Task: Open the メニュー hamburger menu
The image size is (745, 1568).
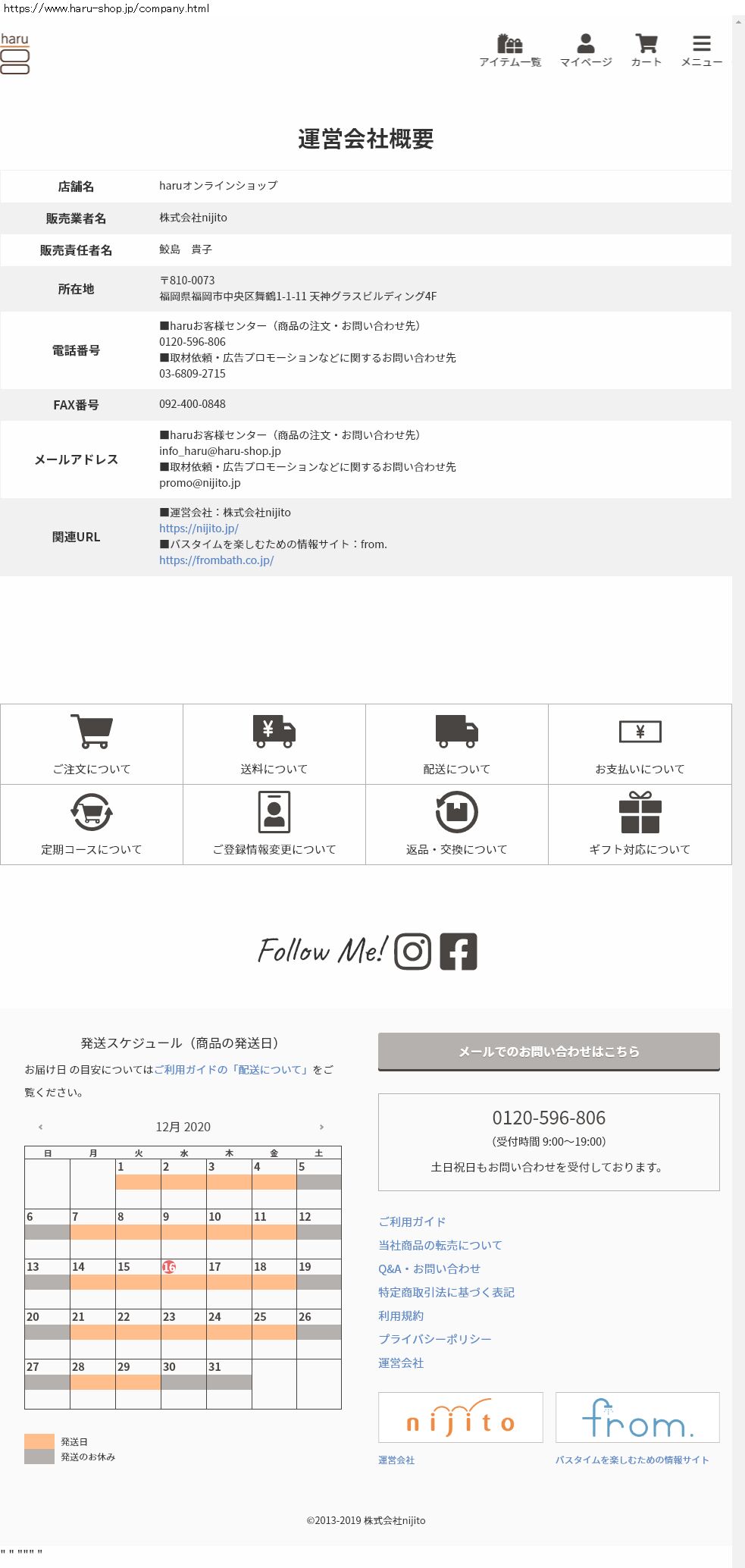Action: 701,50
